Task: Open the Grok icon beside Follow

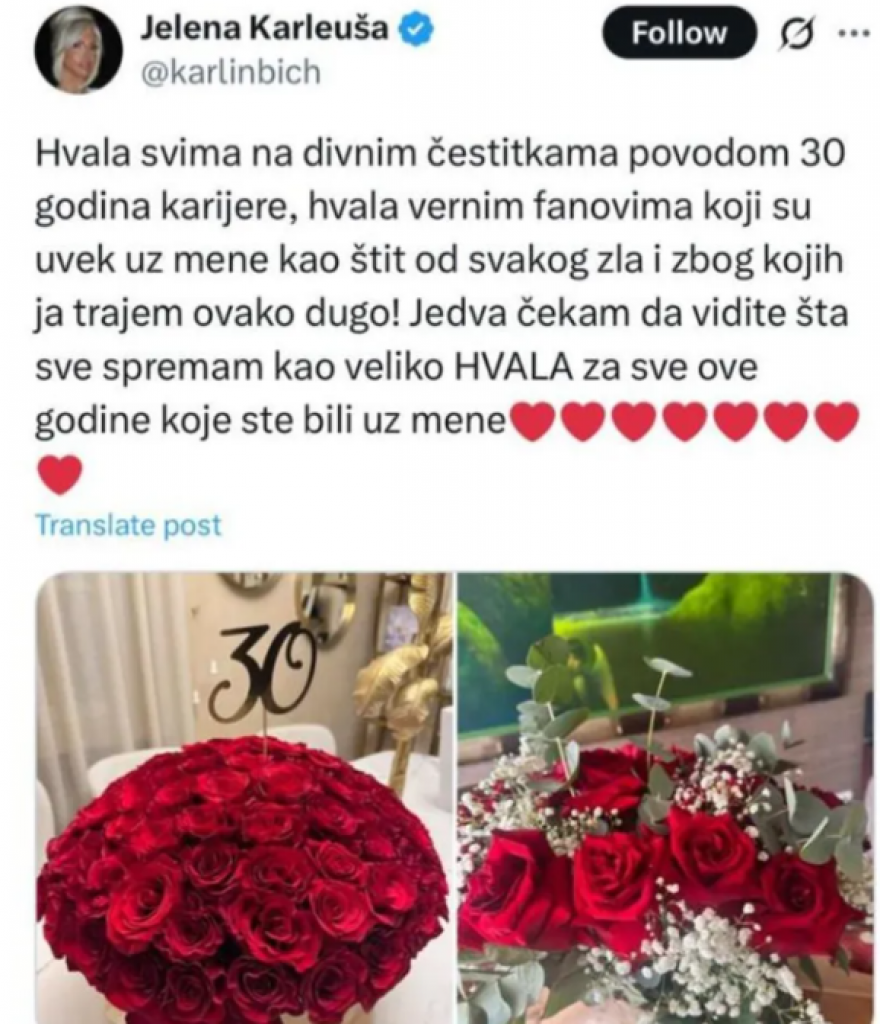Action: pyautogui.click(x=798, y=34)
